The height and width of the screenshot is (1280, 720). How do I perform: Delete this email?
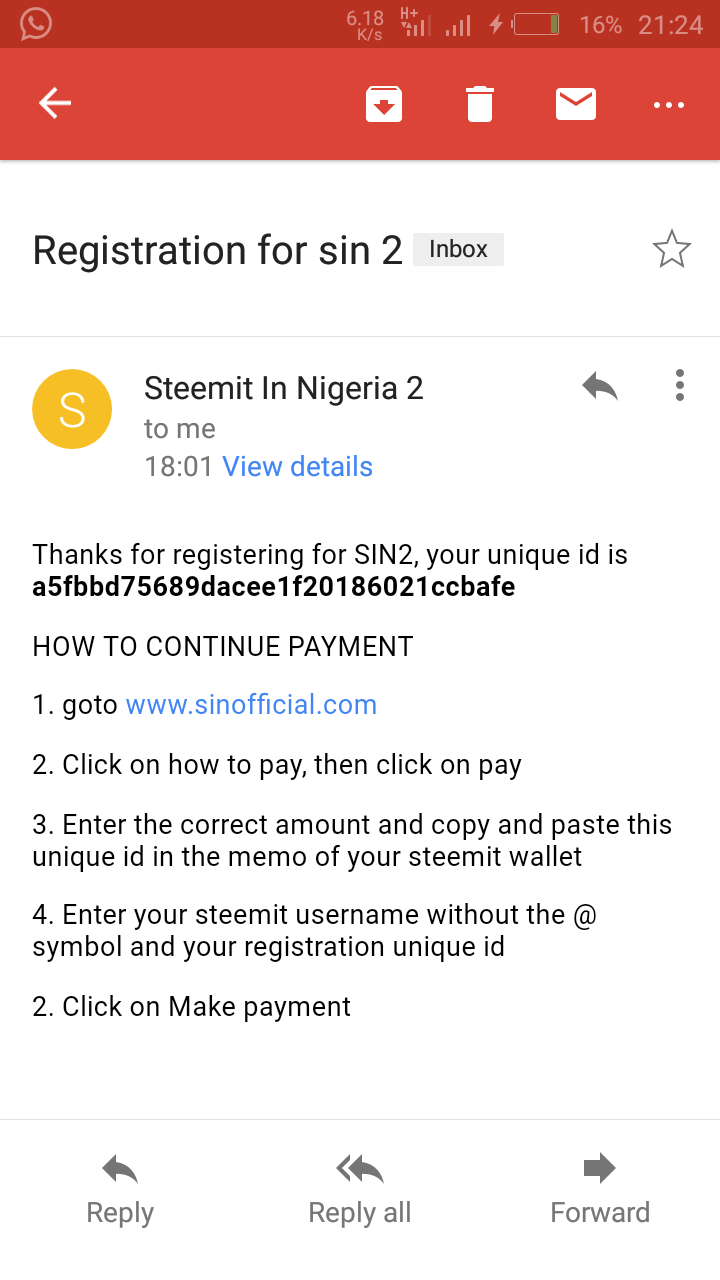[x=480, y=104]
